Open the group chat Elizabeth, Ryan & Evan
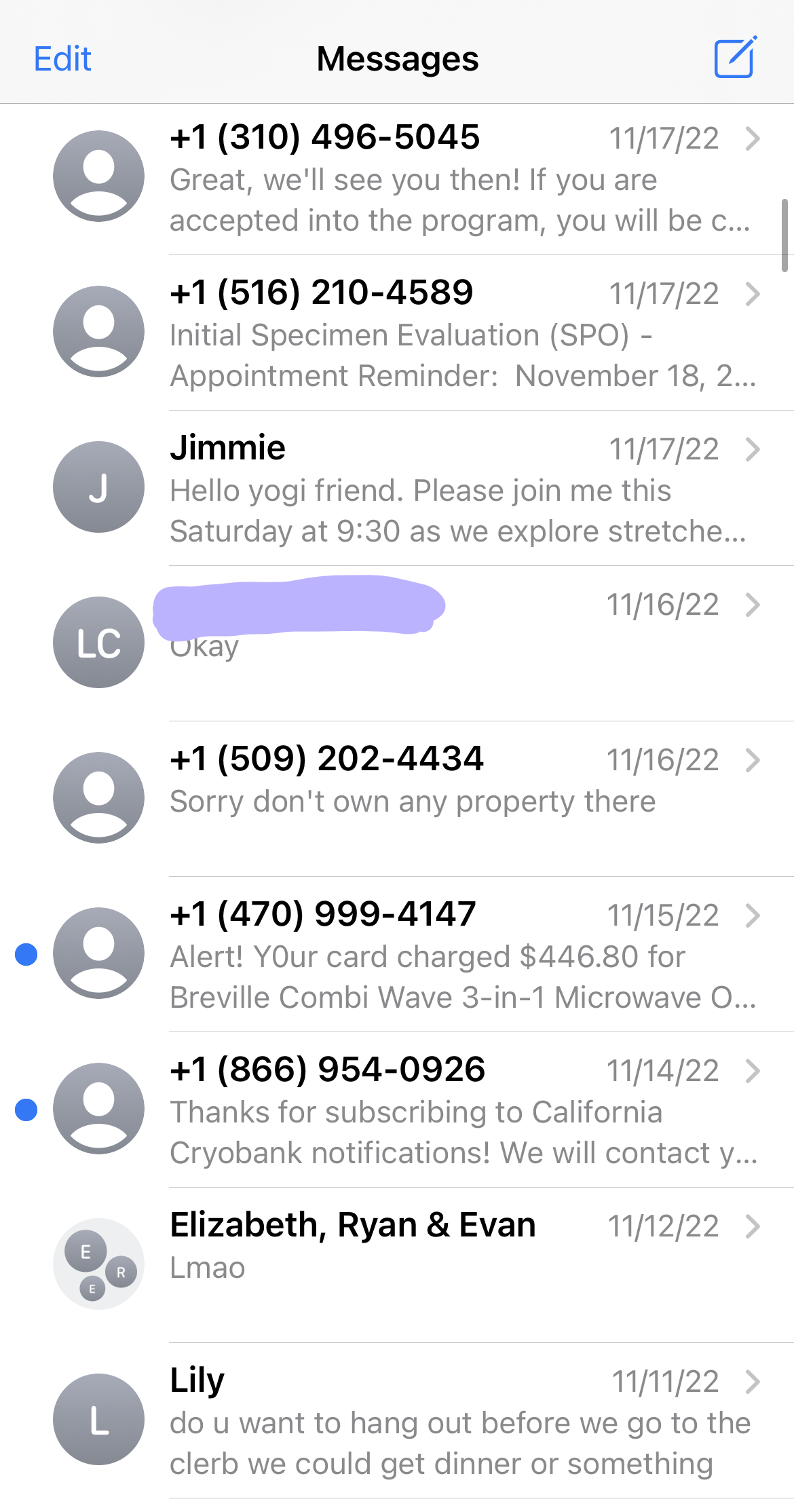 pyautogui.click(x=448, y=1265)
